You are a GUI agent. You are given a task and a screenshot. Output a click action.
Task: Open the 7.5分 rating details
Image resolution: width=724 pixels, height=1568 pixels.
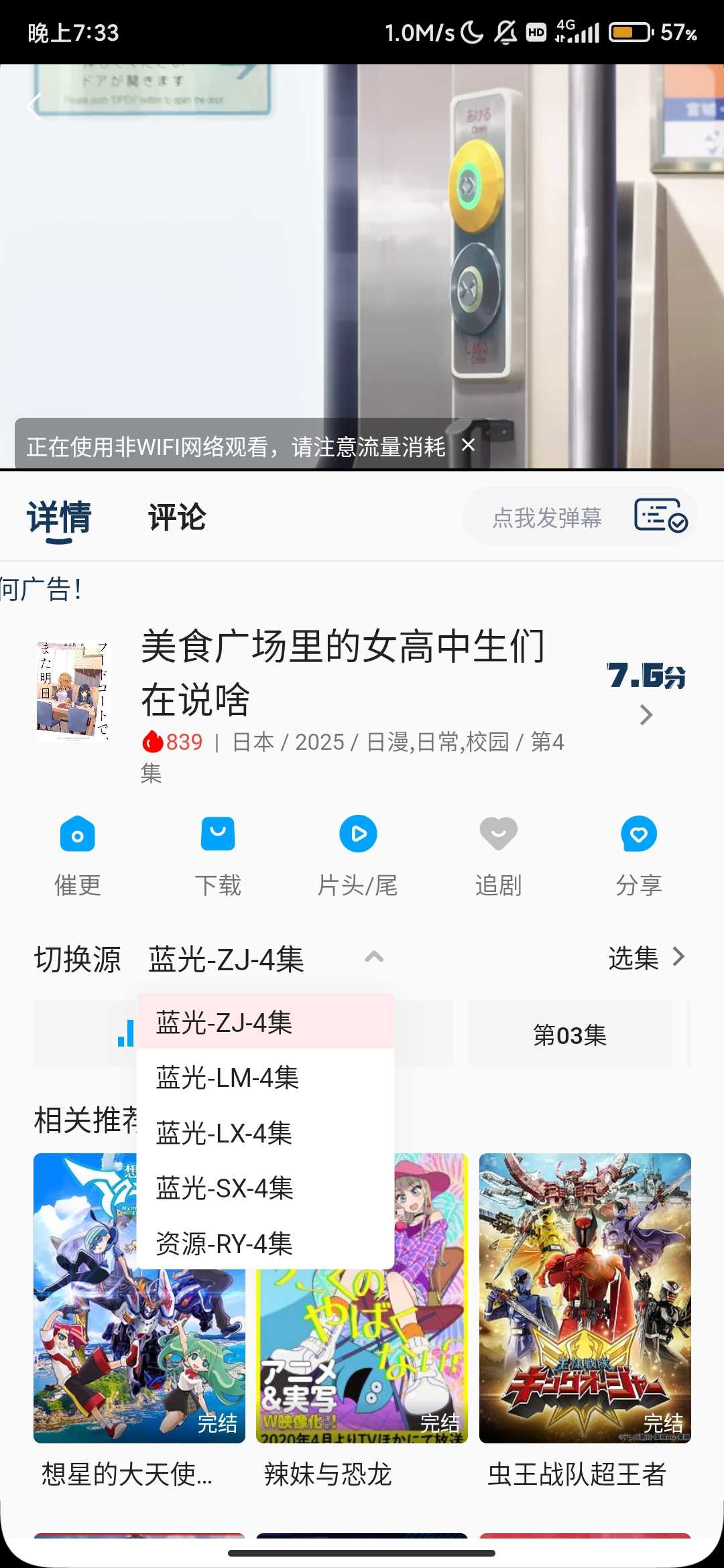coord(646,690)
